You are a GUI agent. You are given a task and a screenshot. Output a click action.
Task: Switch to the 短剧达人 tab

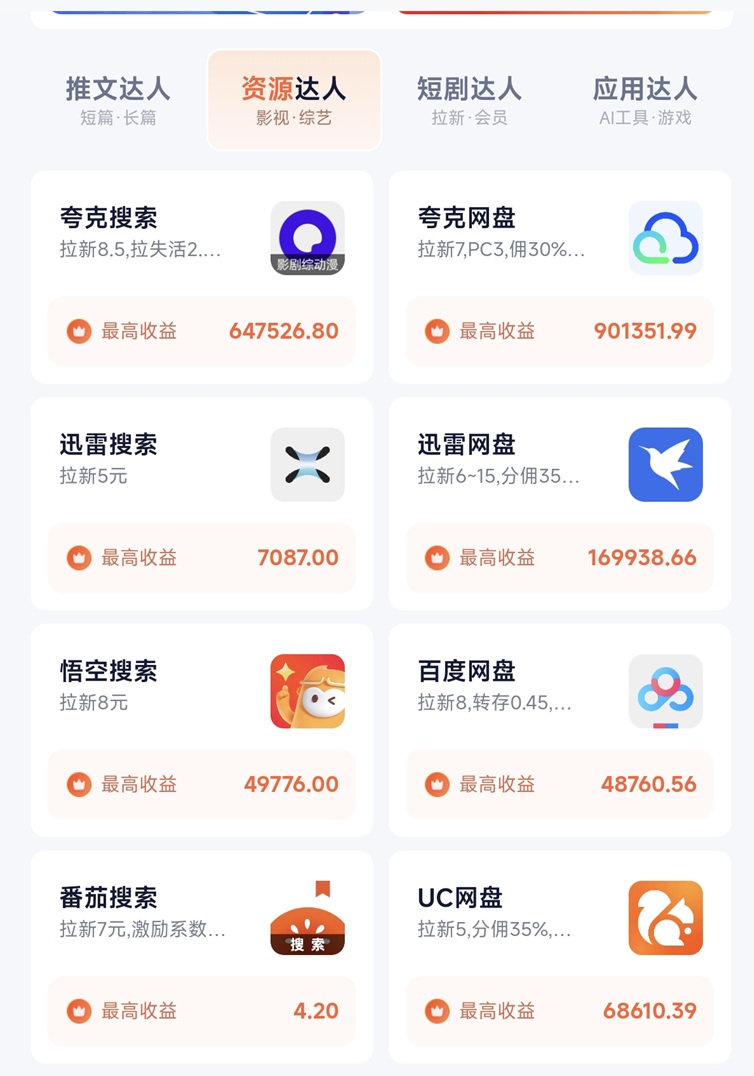point(469,100)
